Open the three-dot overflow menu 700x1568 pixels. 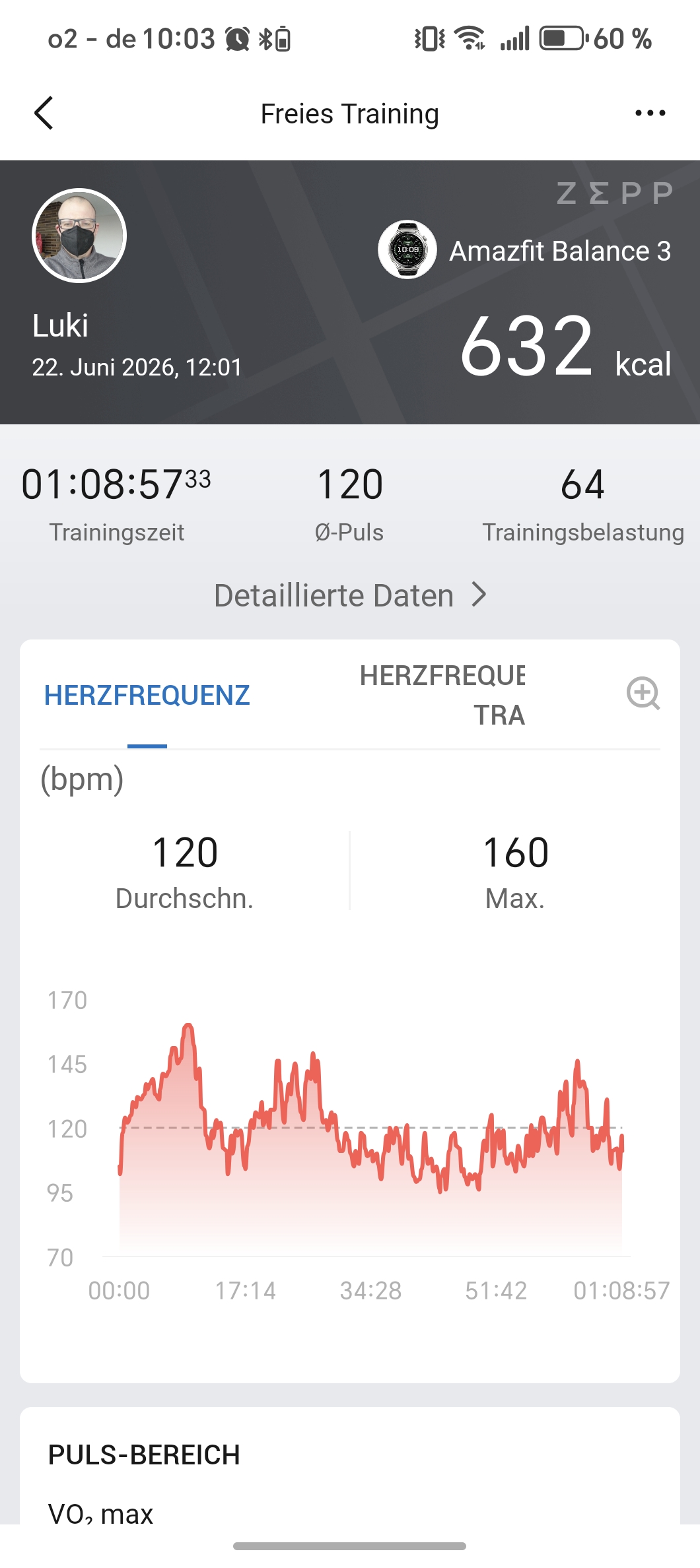(650, 114)
